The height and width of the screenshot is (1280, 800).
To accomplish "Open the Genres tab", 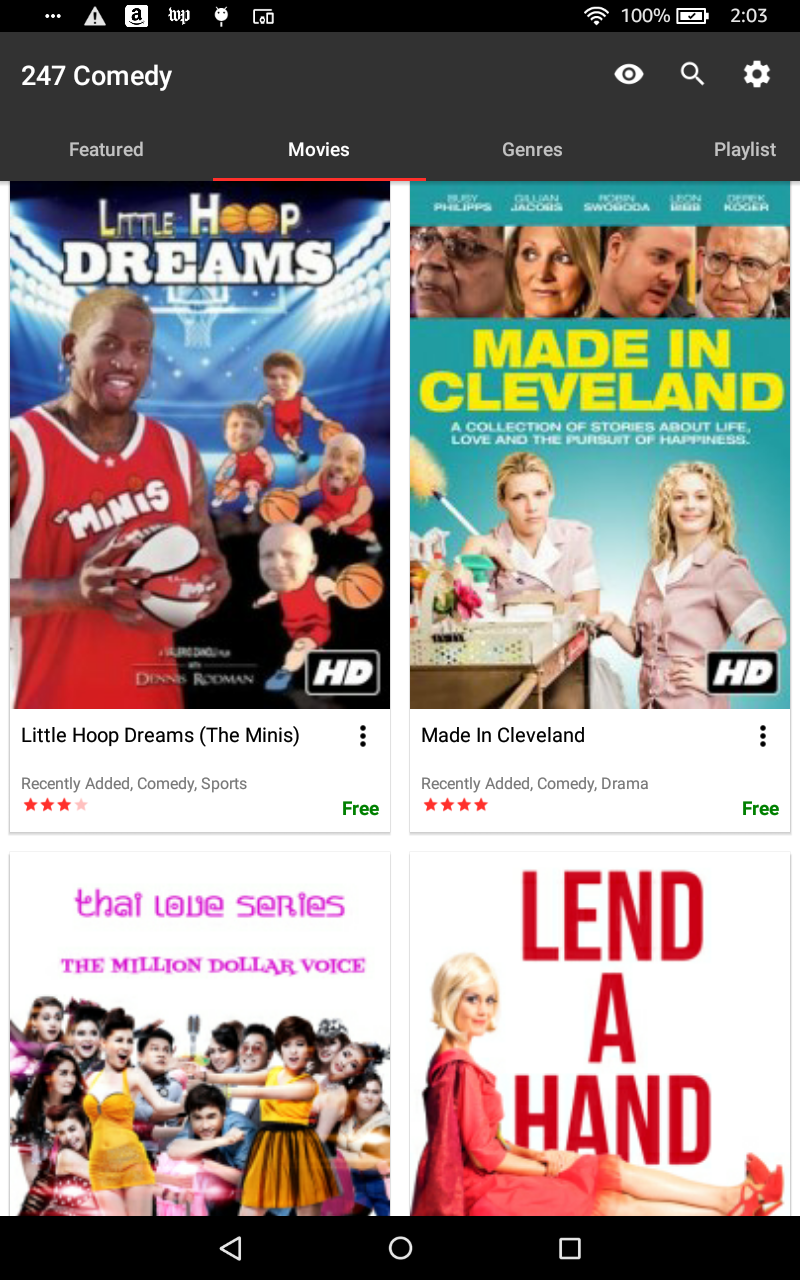I will 532,149.
